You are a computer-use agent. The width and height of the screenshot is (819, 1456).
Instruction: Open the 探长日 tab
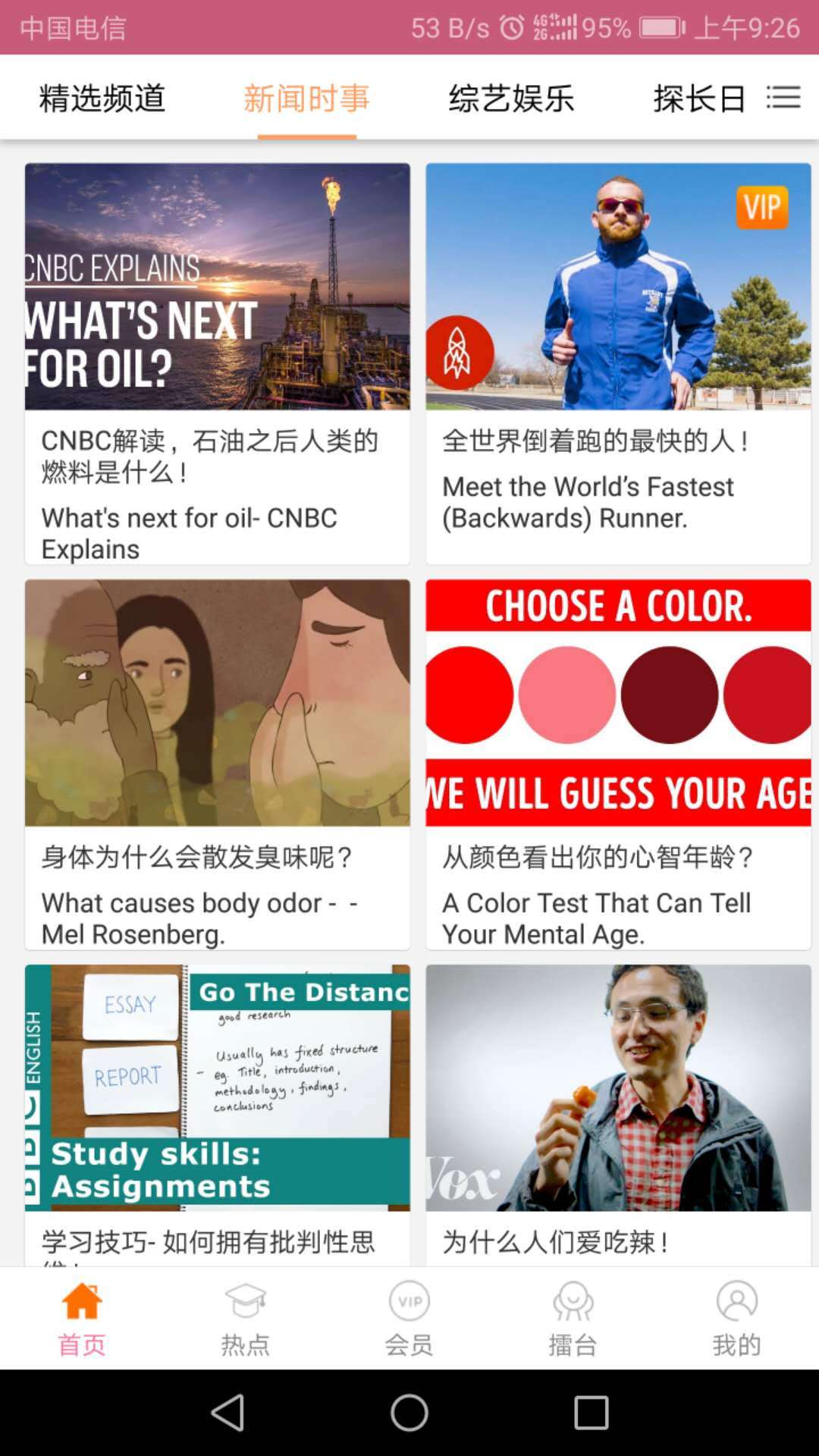tap(699, 99)
